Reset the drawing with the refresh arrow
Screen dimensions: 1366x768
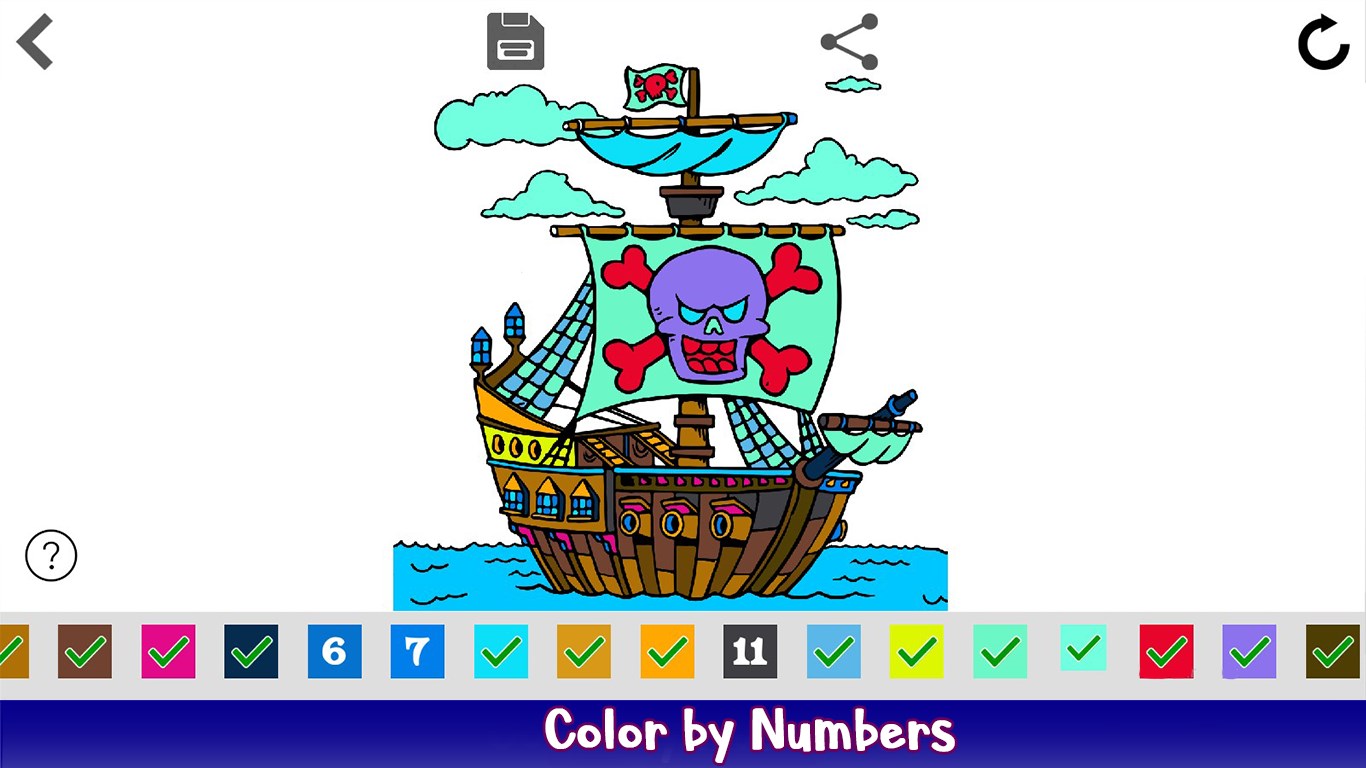1323,42
